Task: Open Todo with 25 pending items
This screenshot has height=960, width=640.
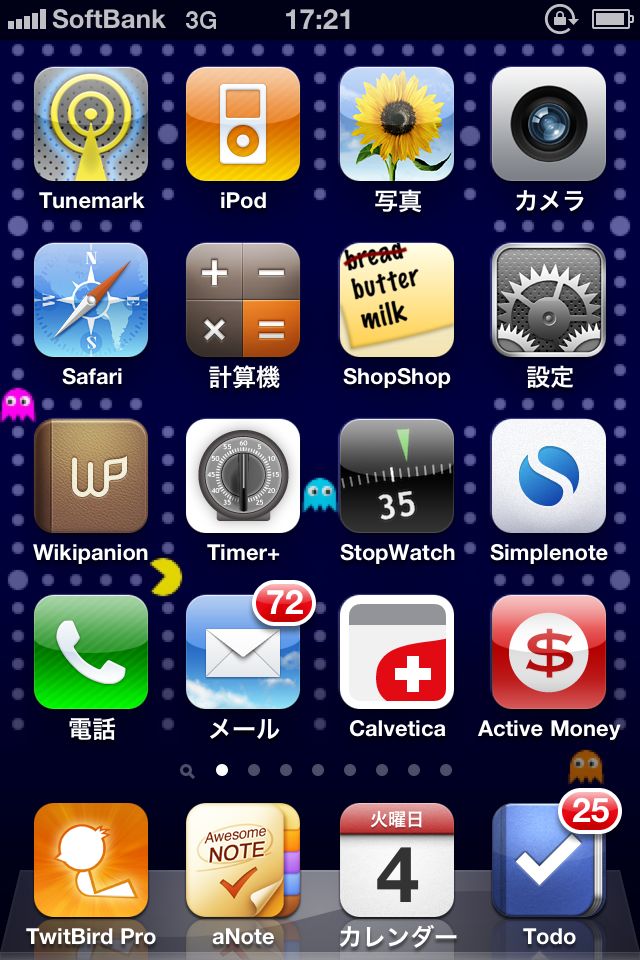Action: click(549, 860)
